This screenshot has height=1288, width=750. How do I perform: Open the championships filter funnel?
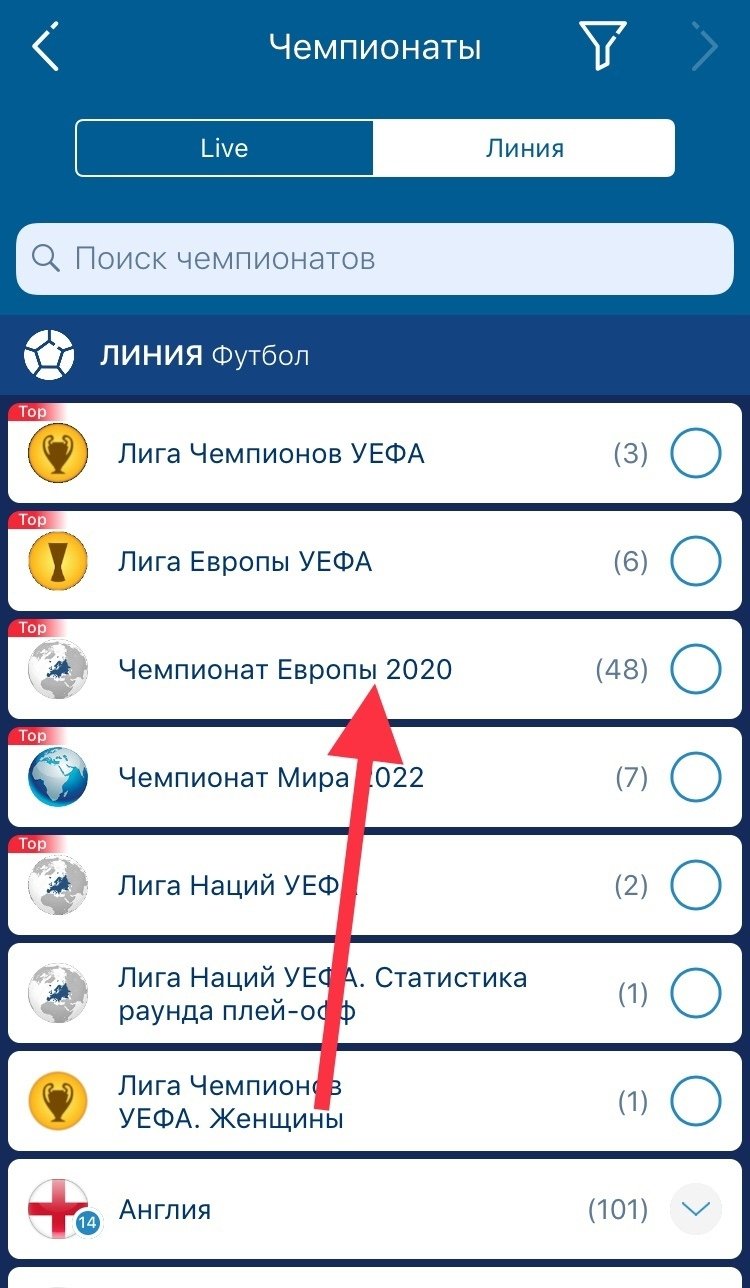602,47
